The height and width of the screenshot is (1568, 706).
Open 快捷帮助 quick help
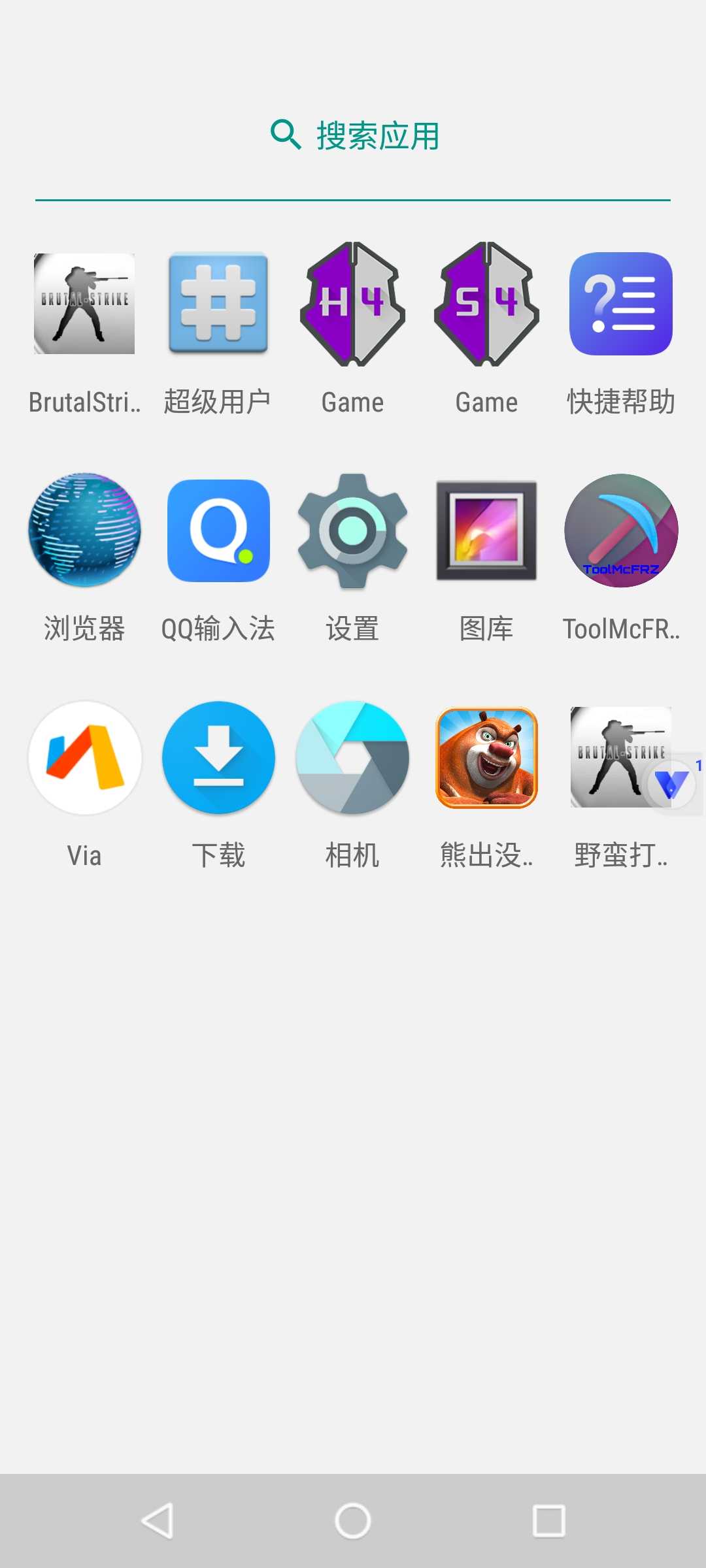[620, 304]
